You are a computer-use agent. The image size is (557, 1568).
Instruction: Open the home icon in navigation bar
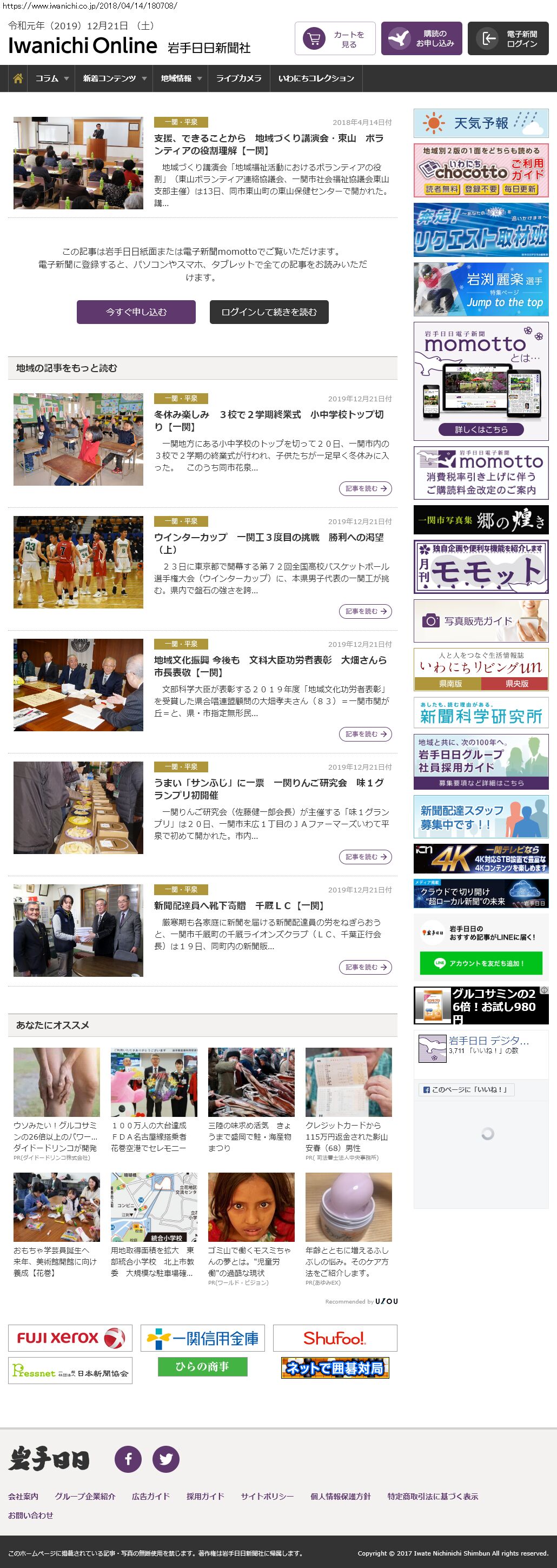(18, 78)
